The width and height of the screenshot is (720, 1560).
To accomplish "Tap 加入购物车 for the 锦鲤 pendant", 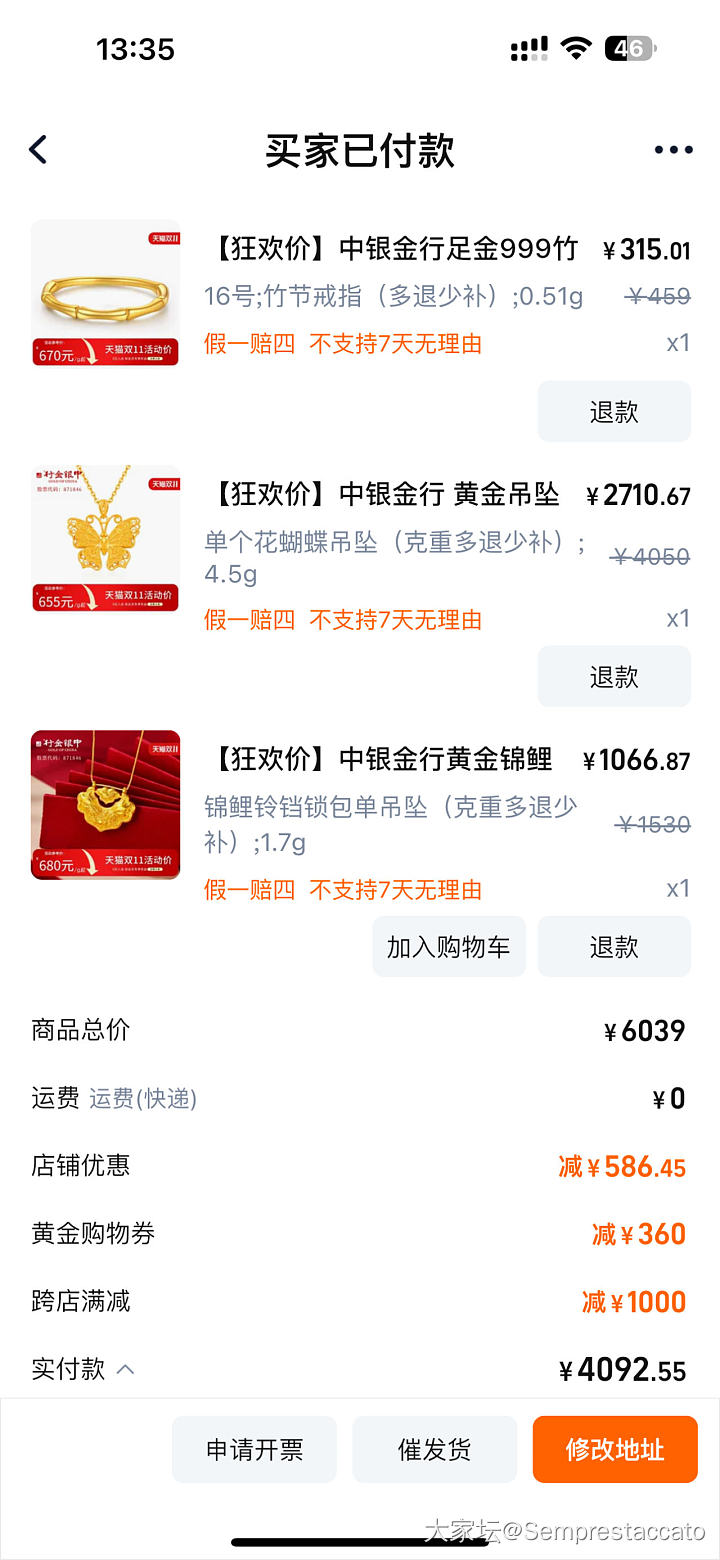I will (x=449, y=946).
